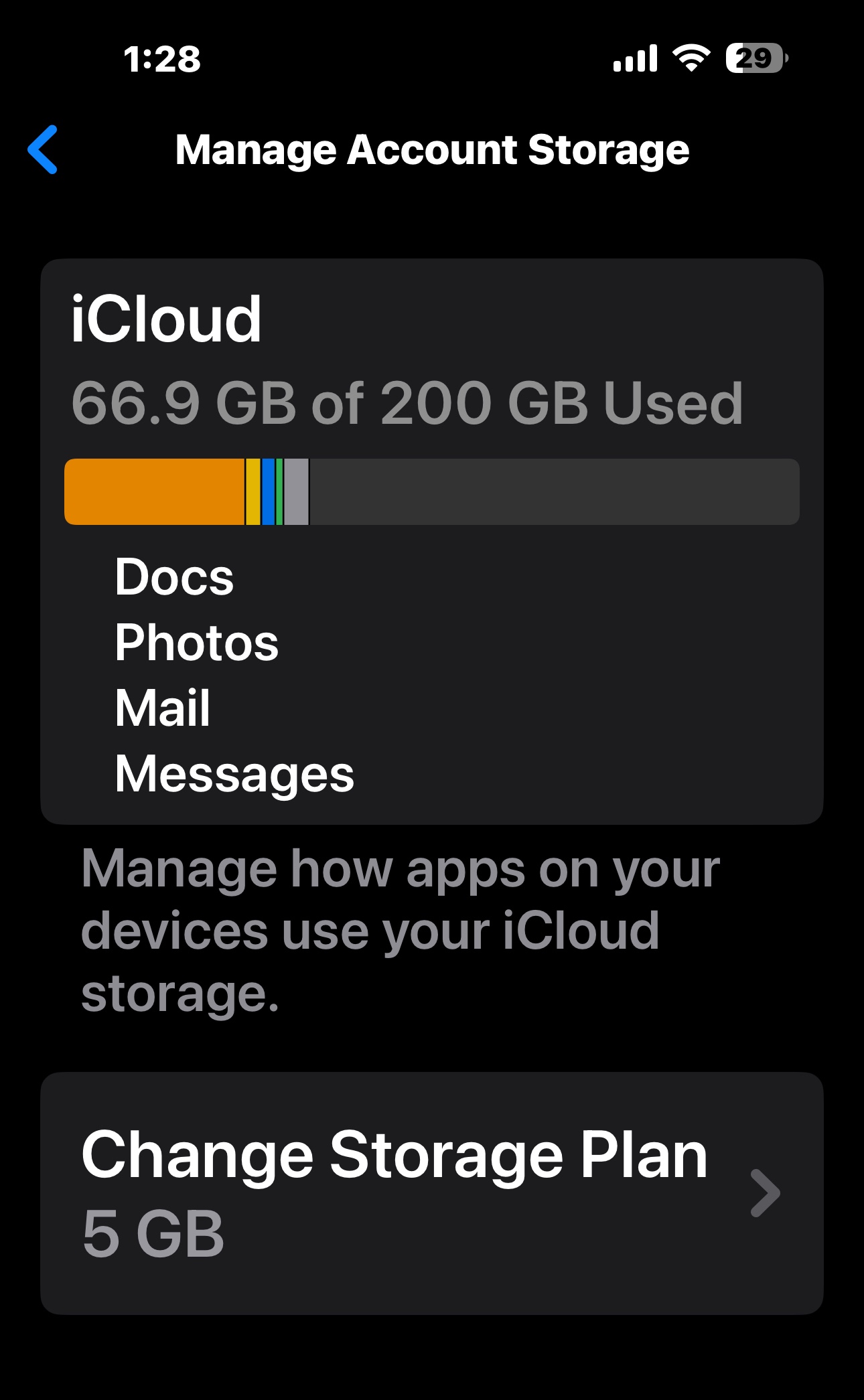Select the Photos entry in the storage legend
This screenshot has height=1400, width=864.
(196, 643)
